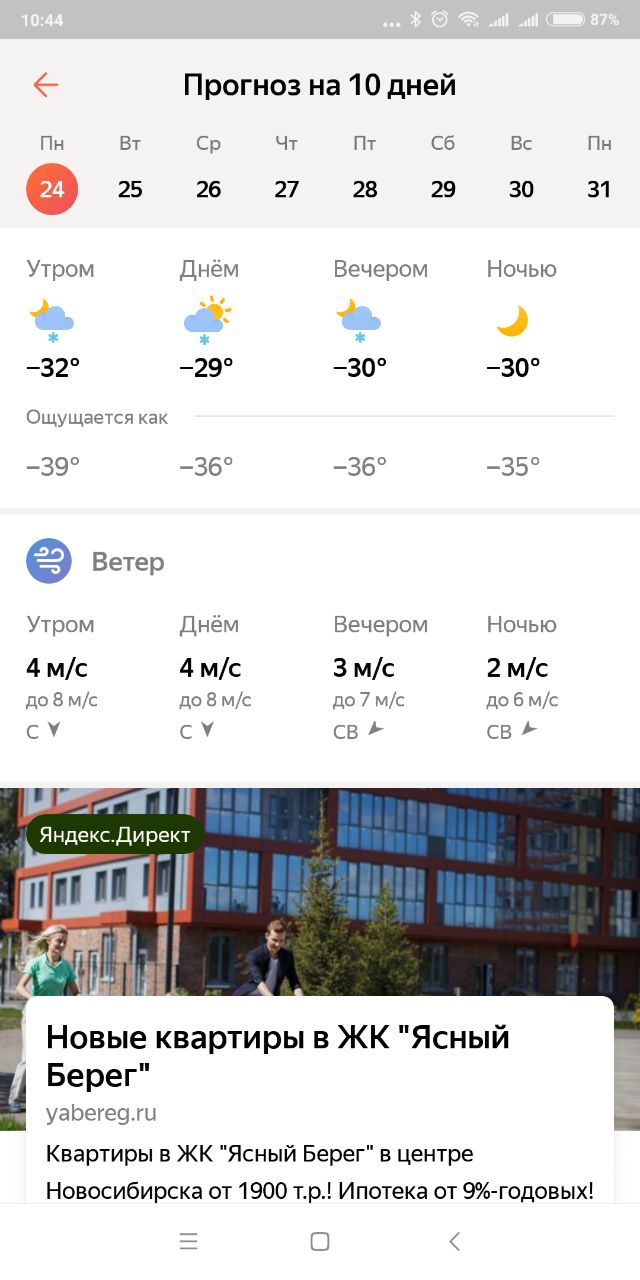Show forecast for Wednesday the 26th

[x=208, y=188]
